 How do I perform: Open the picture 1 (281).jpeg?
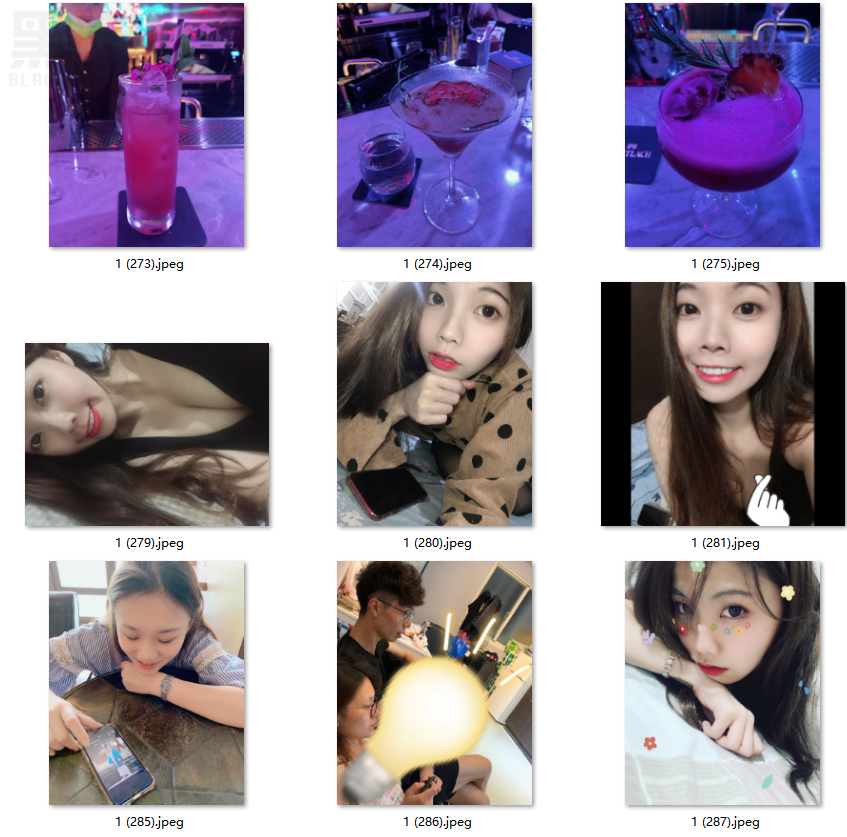pos(722,404)
